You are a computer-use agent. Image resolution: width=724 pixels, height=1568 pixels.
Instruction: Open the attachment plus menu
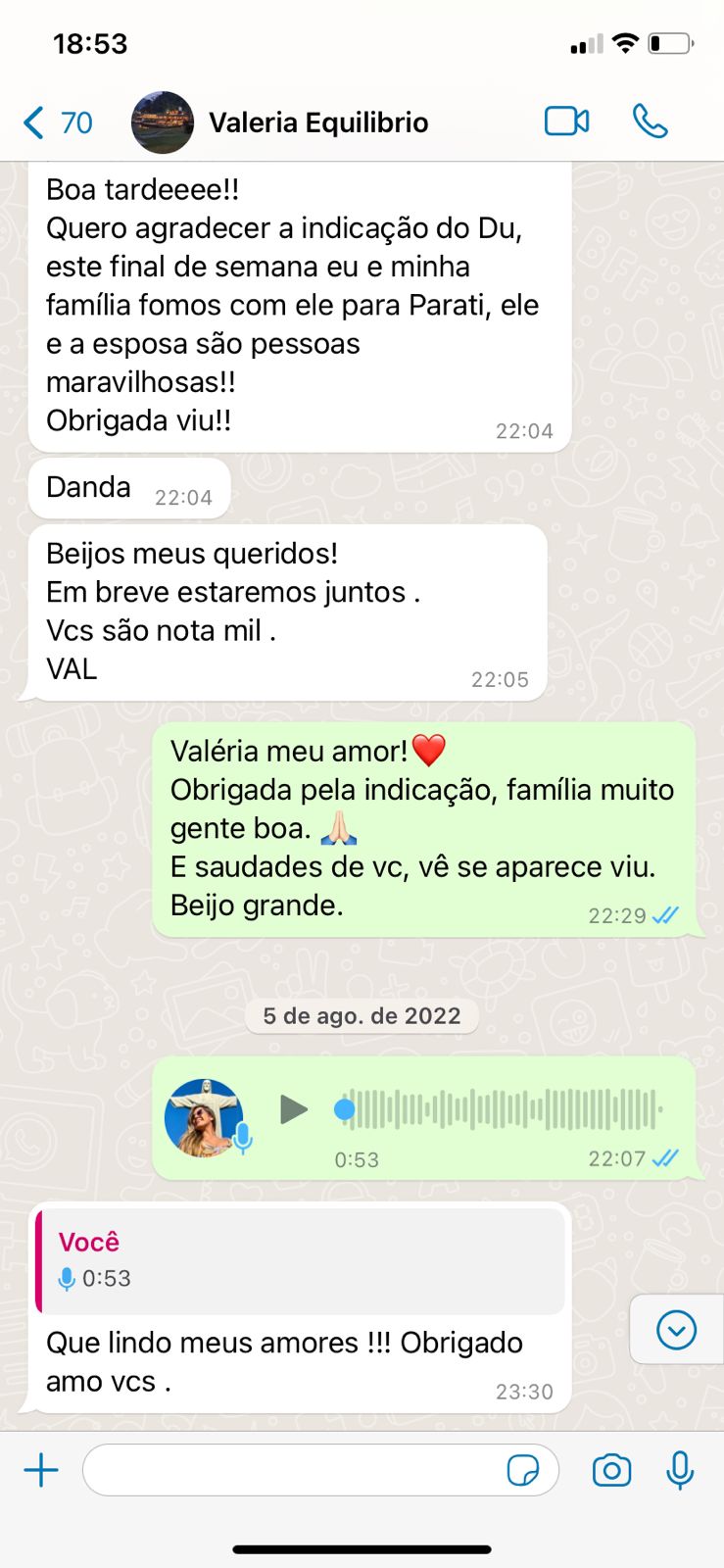(x=41, y=1470)
